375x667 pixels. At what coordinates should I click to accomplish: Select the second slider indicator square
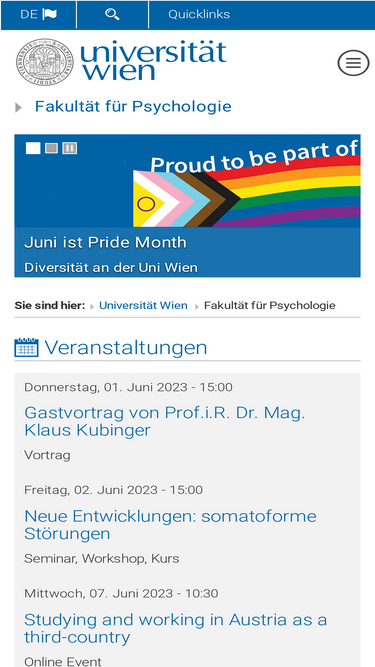coord(51,148)
